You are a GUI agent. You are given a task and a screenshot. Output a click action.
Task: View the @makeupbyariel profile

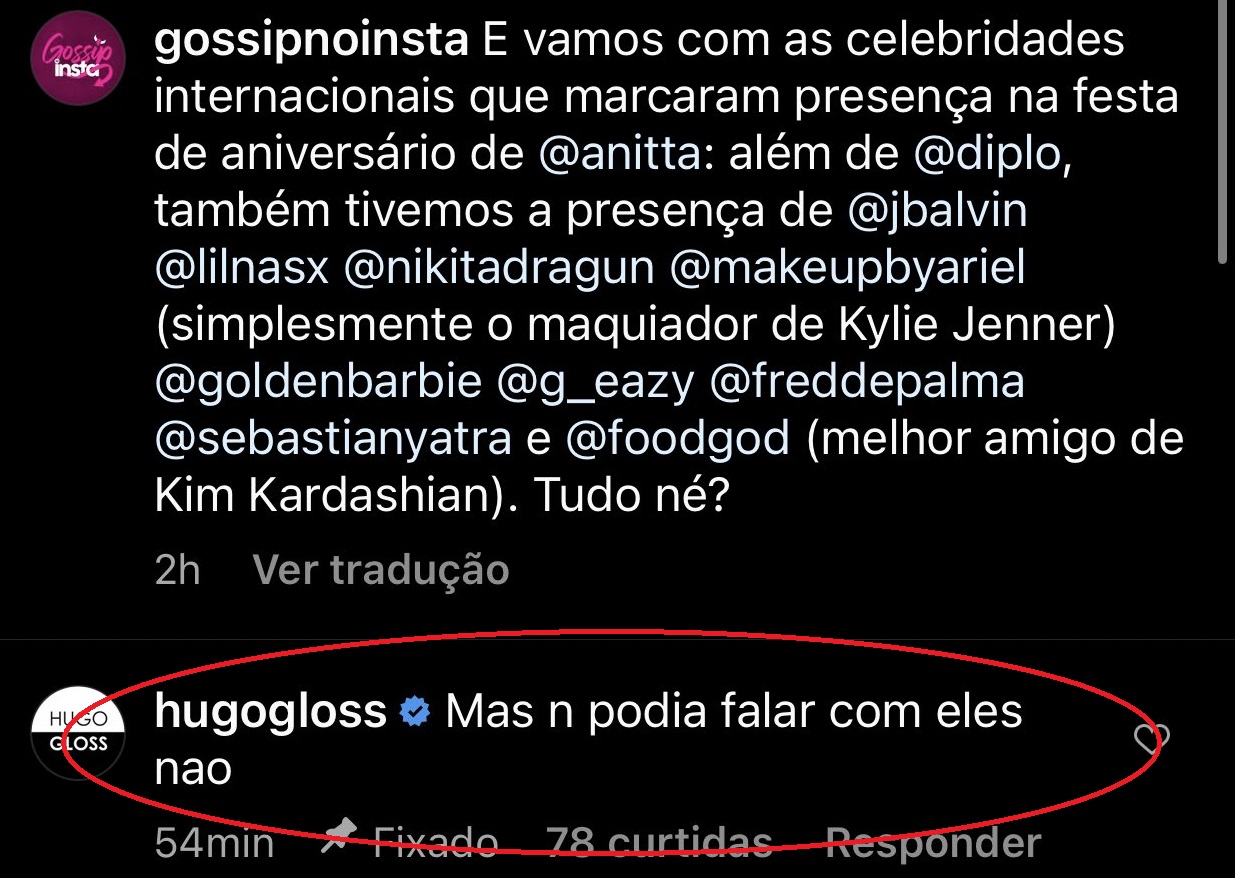pyautogui.click(x=848, y=269)
